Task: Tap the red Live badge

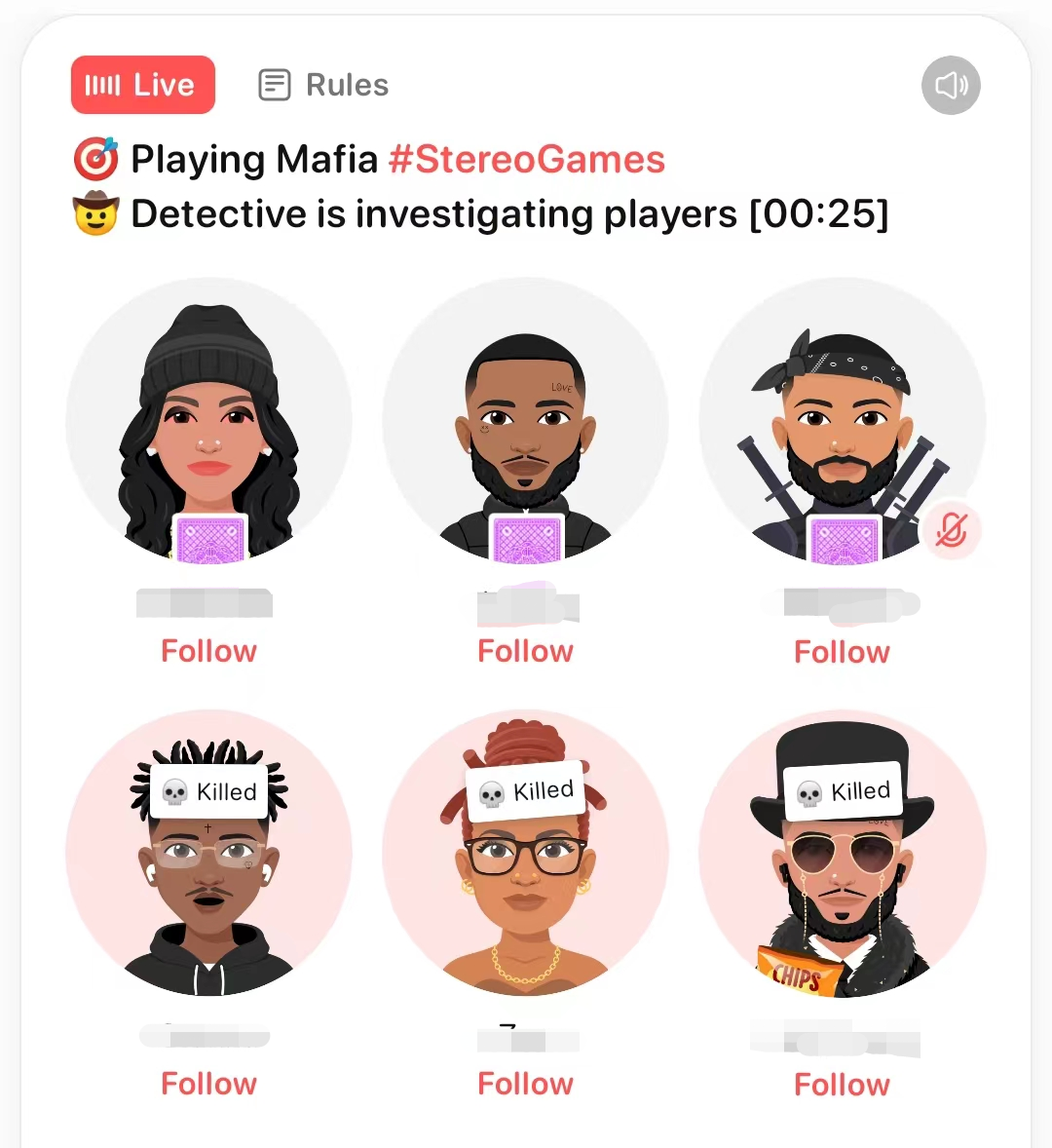Action: click(142, 86)
